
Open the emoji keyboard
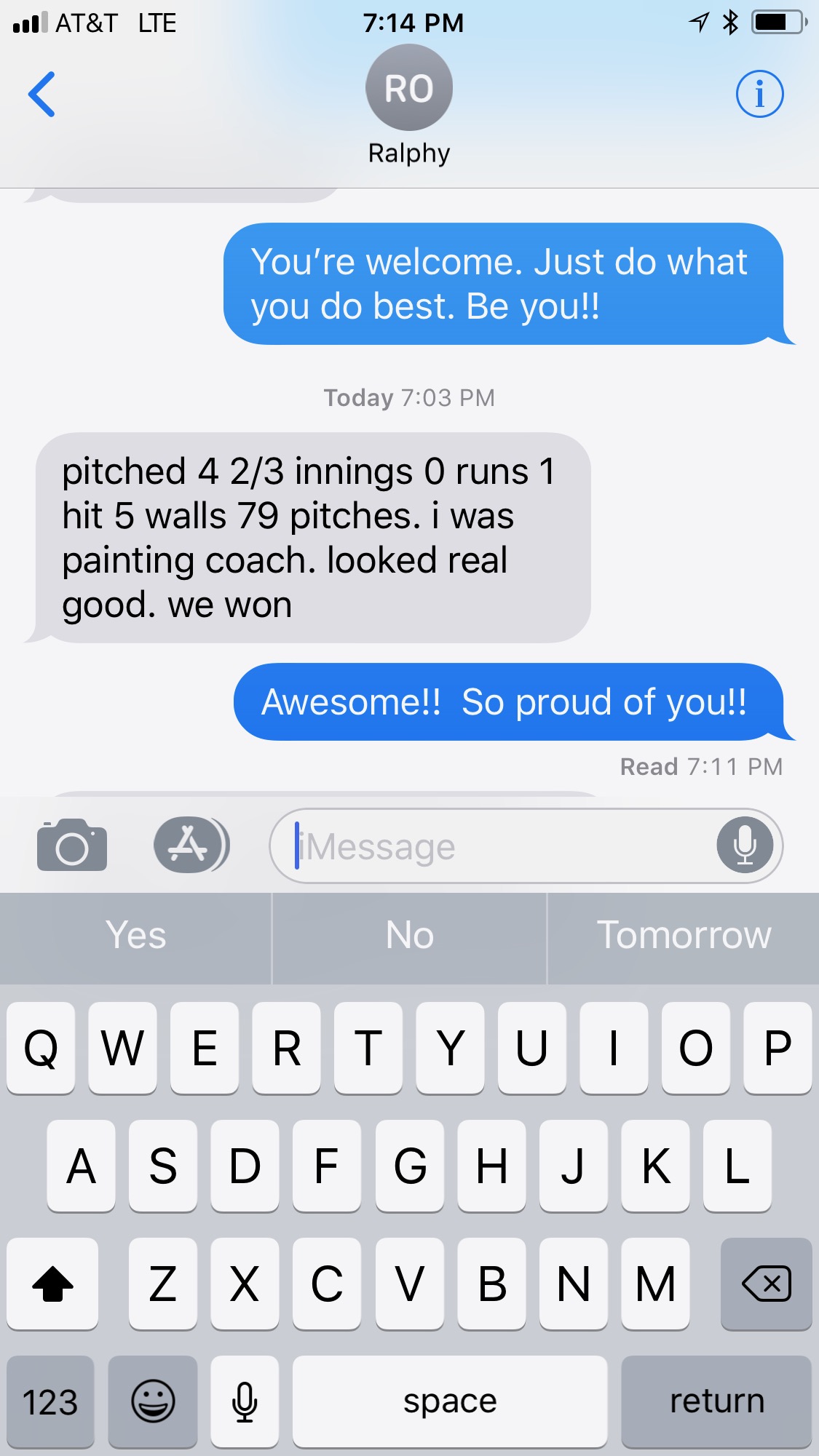[153, 1401]
